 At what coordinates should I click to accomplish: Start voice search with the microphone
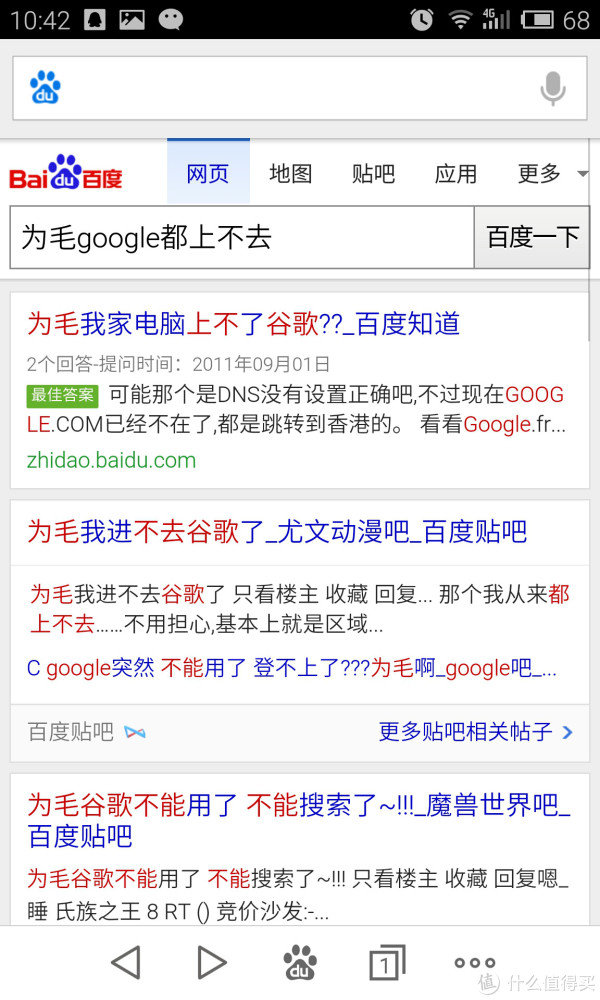pyautogui.click(x=553, y=88)
